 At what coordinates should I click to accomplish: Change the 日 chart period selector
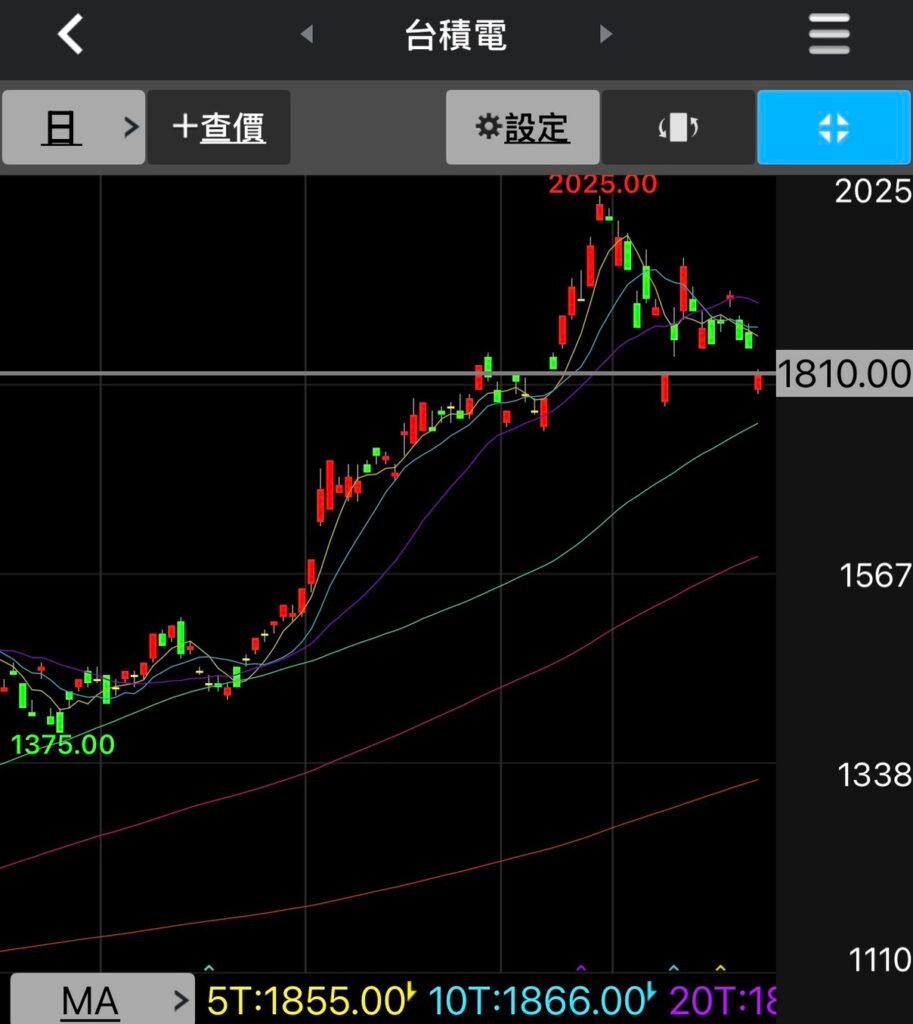click(73, 127)
